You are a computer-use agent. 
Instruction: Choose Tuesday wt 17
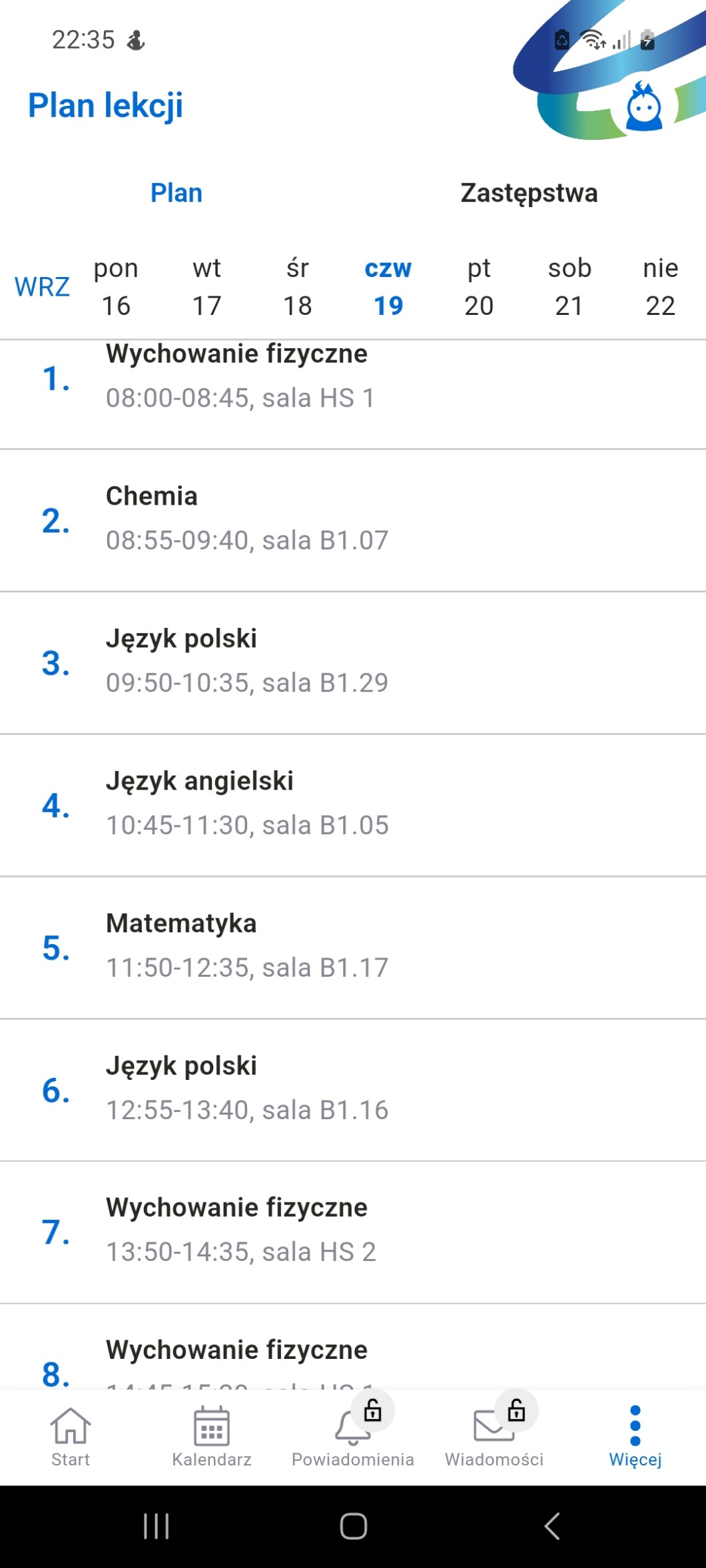(x=206, y=287)
